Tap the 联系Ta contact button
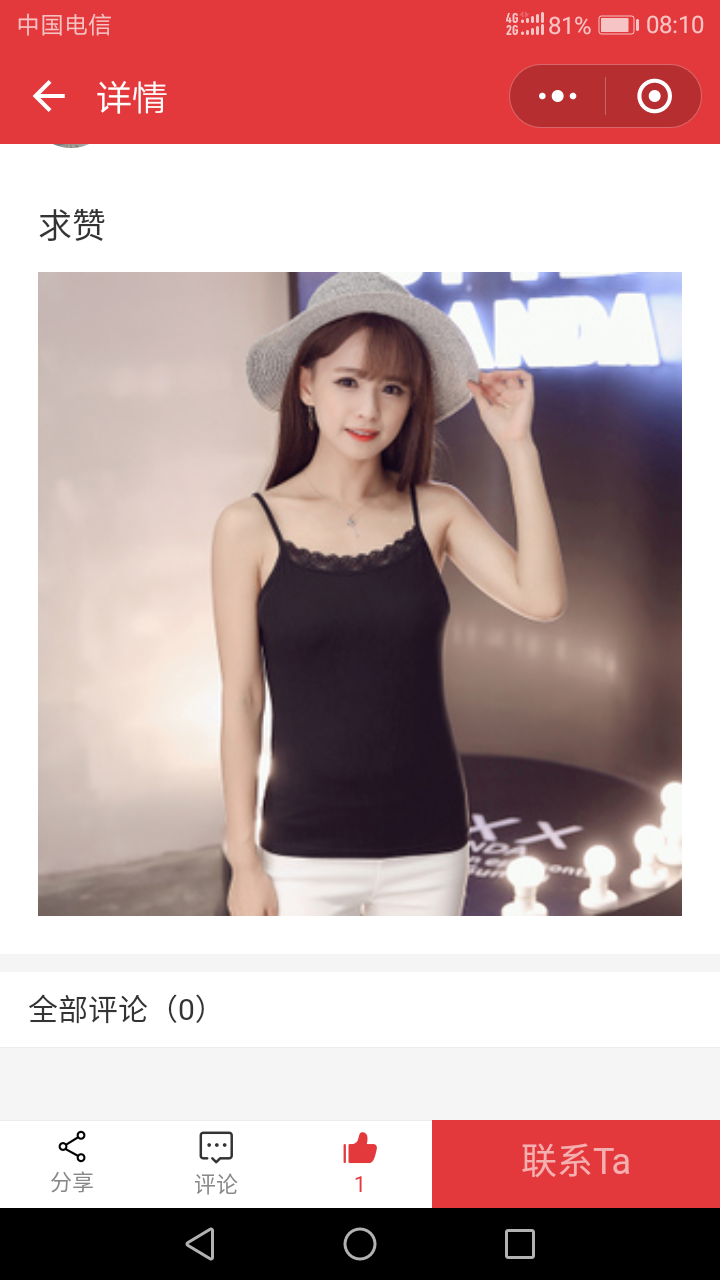Image resolution: width=720 pixels, height=1280 pixels. (576, 1163)
